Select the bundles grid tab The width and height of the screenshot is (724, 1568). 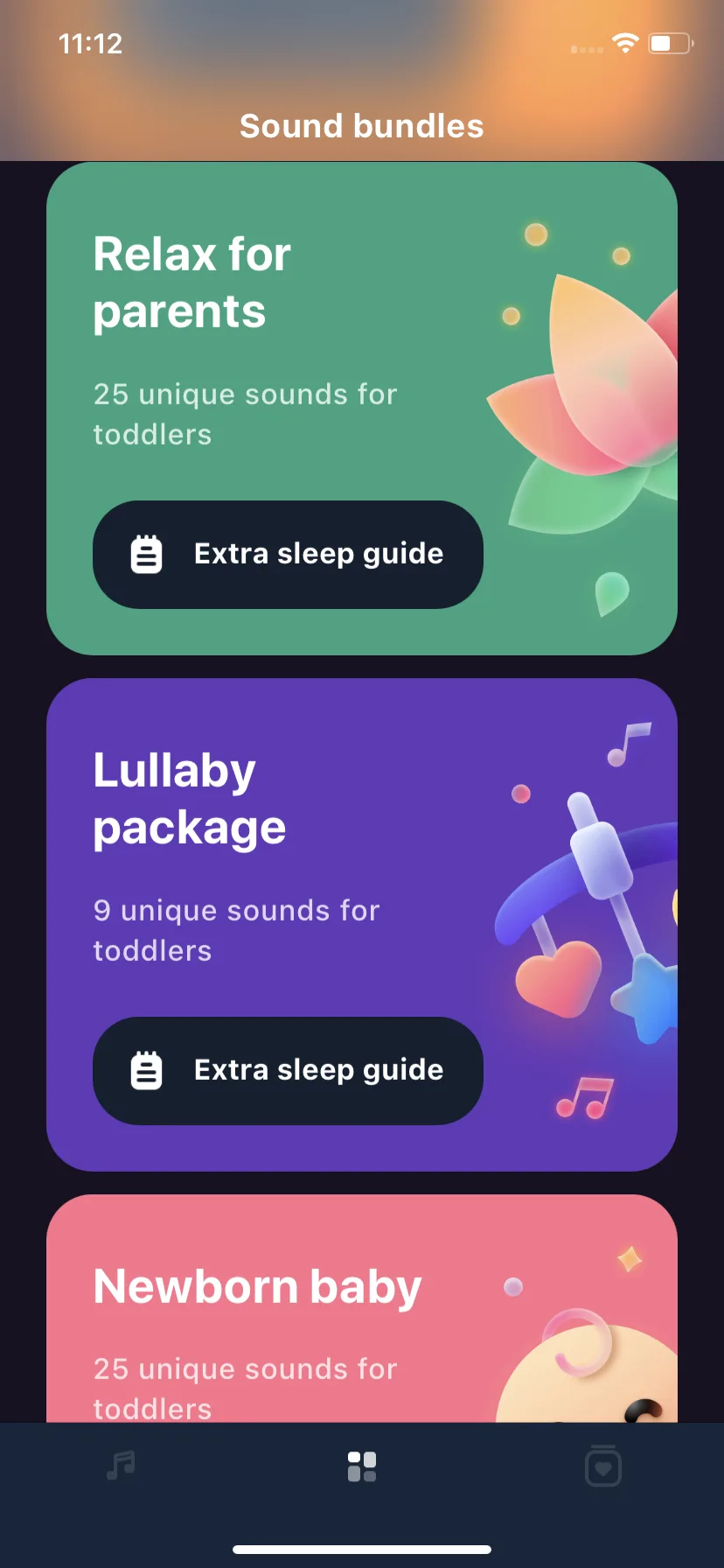(362, 1466)
